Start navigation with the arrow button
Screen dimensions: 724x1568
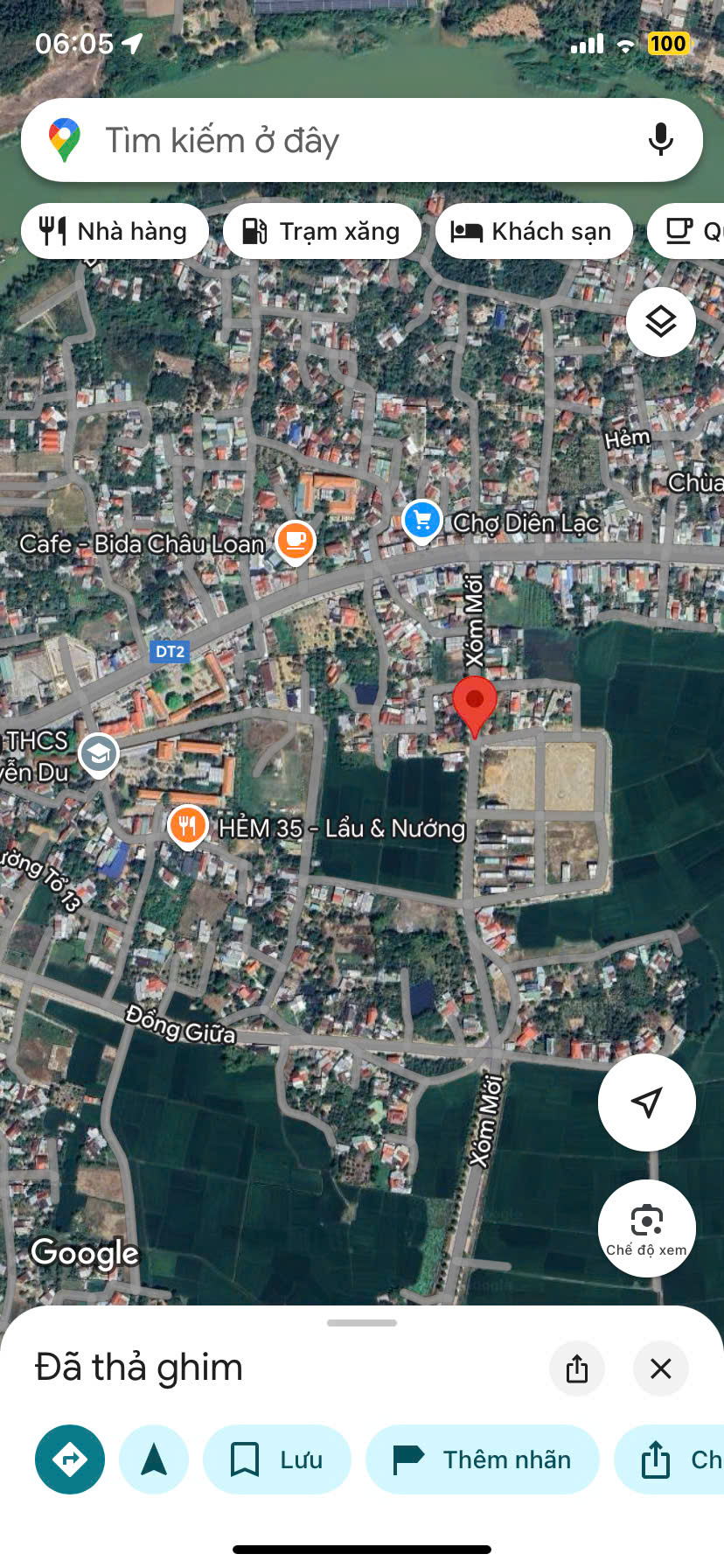pyautogui.click(x=154, y=1459)
